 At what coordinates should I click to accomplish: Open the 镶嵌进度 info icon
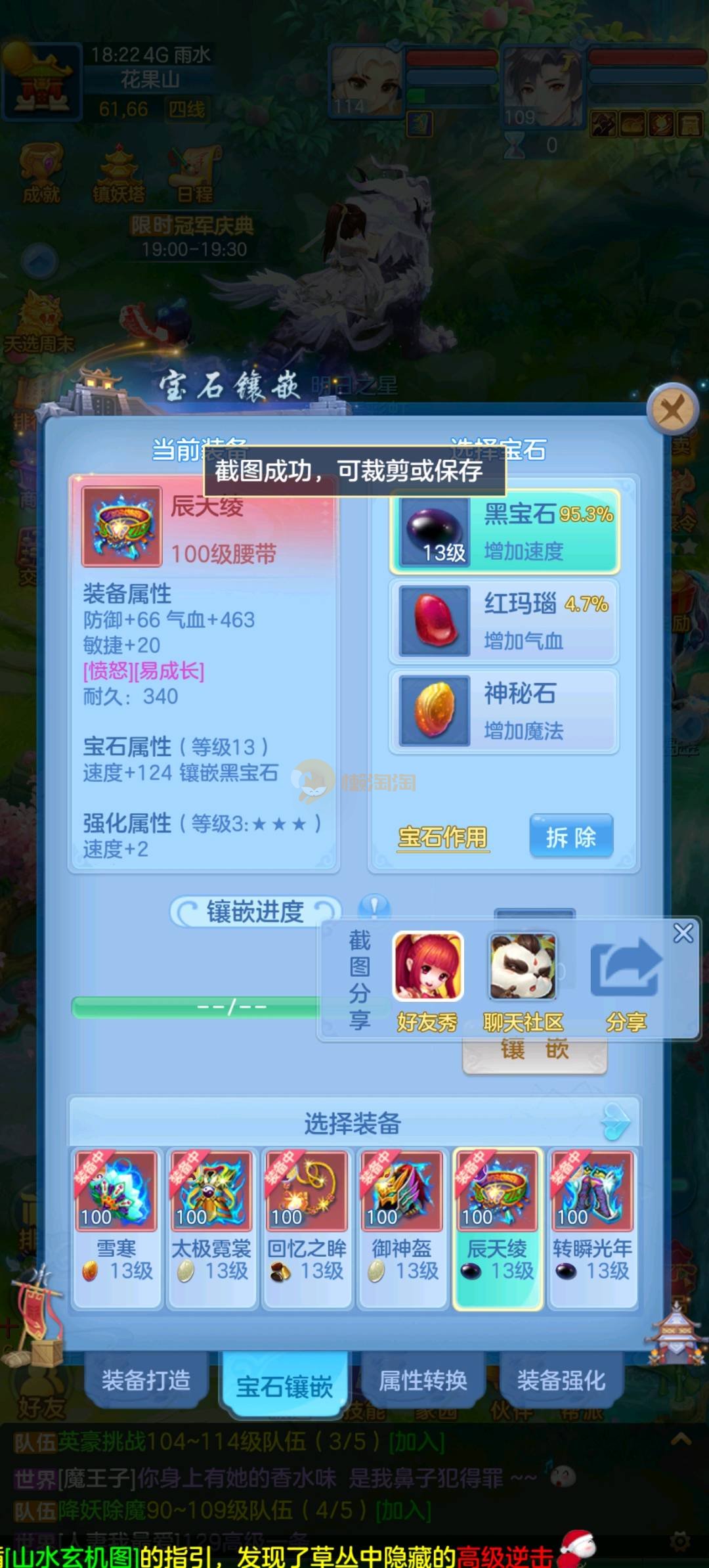tap(374, 908)
